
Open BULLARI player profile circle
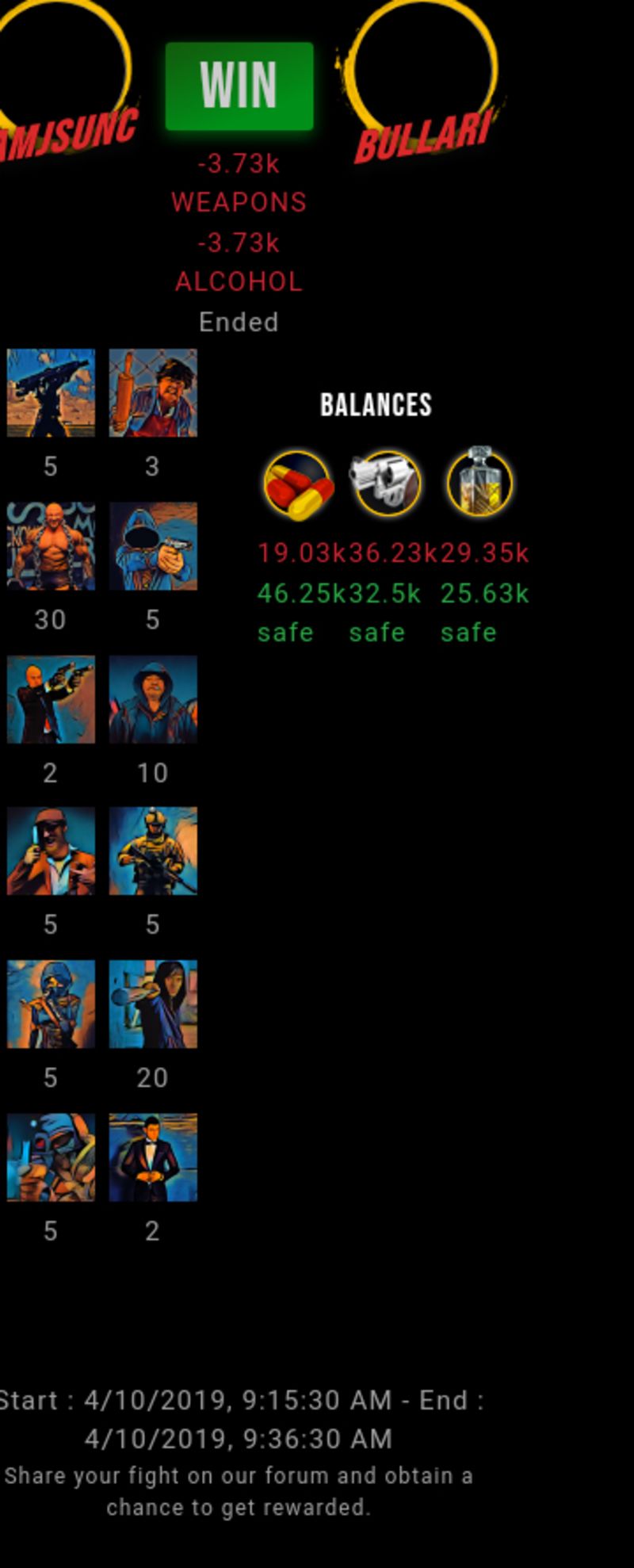coord(424,71)
